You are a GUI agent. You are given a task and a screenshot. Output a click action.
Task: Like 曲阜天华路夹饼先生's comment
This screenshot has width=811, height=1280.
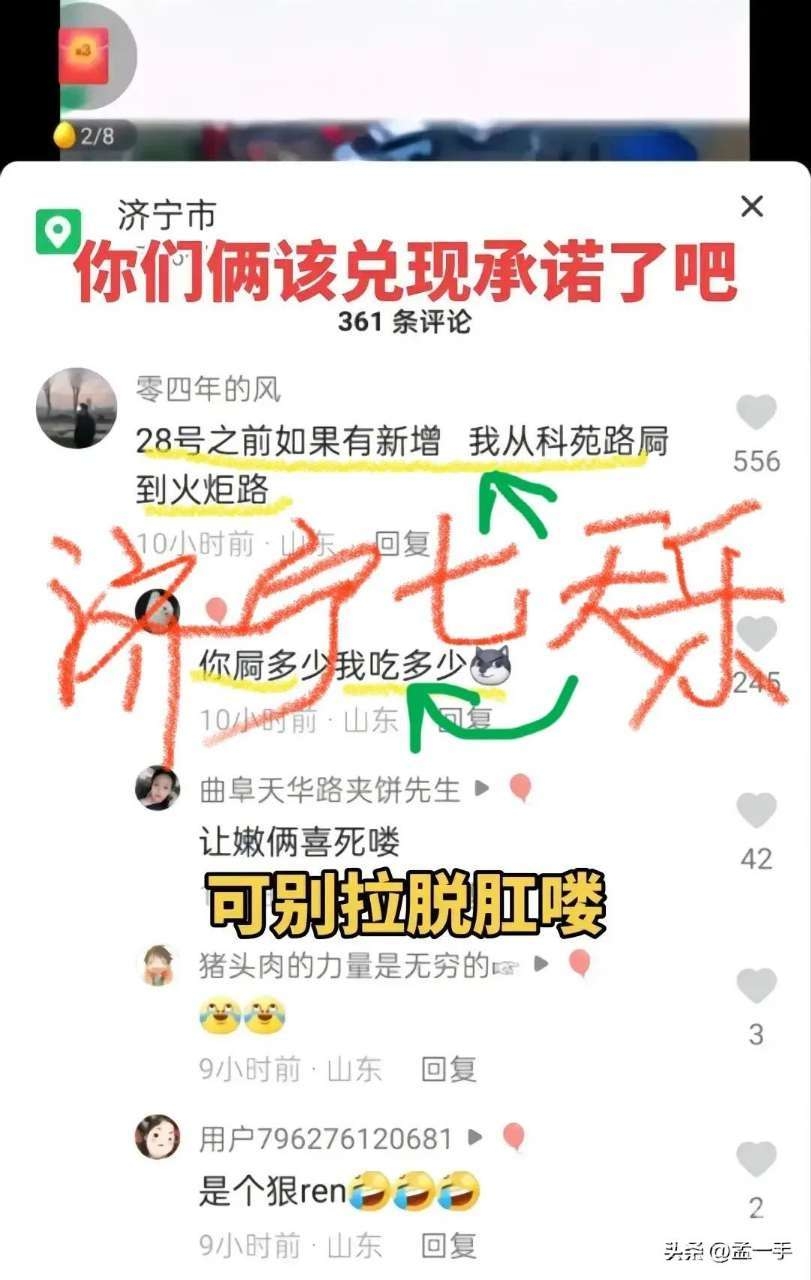click(x=756, y=811)
